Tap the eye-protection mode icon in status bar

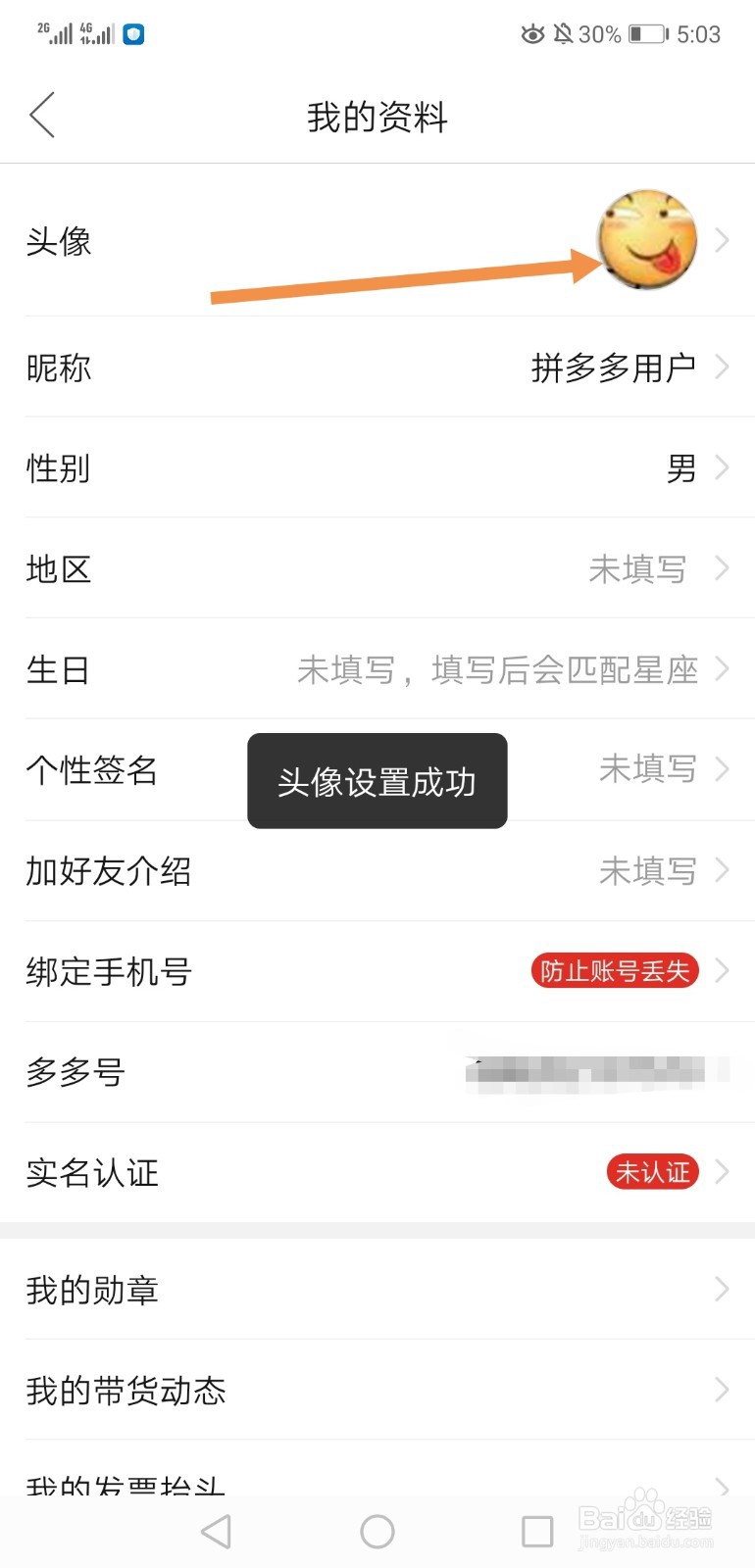pos(532,33)
